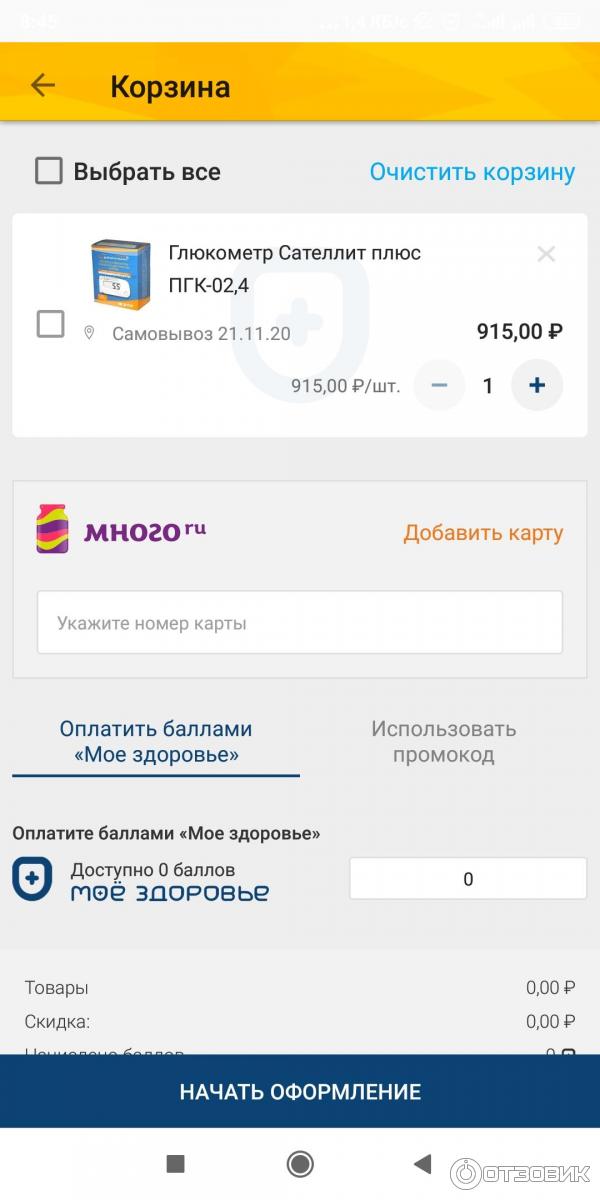Check the Выбрать все checkbox
This screenshot has height=1200, width=600.
[49, 171]
